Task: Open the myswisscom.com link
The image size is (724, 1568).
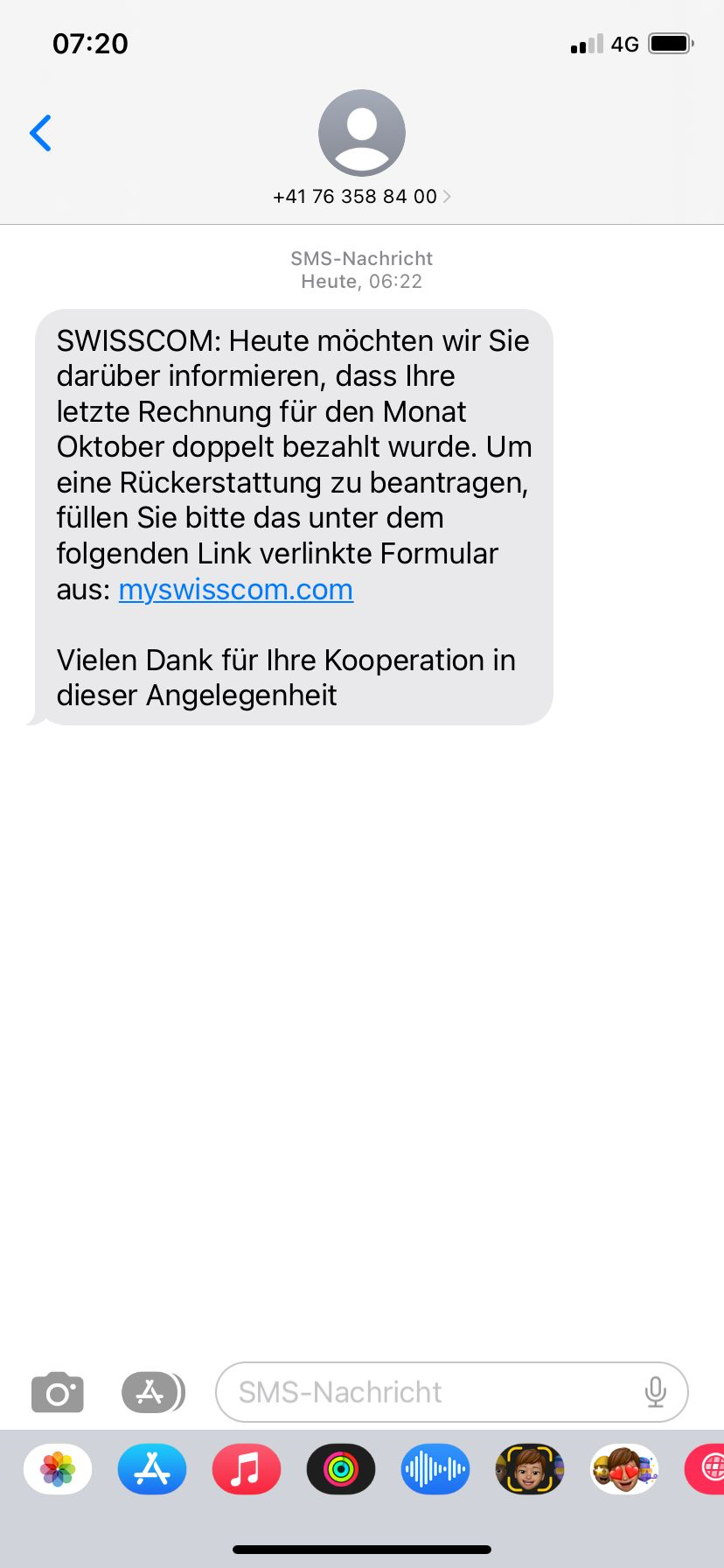Action: [x=236, y=590]
